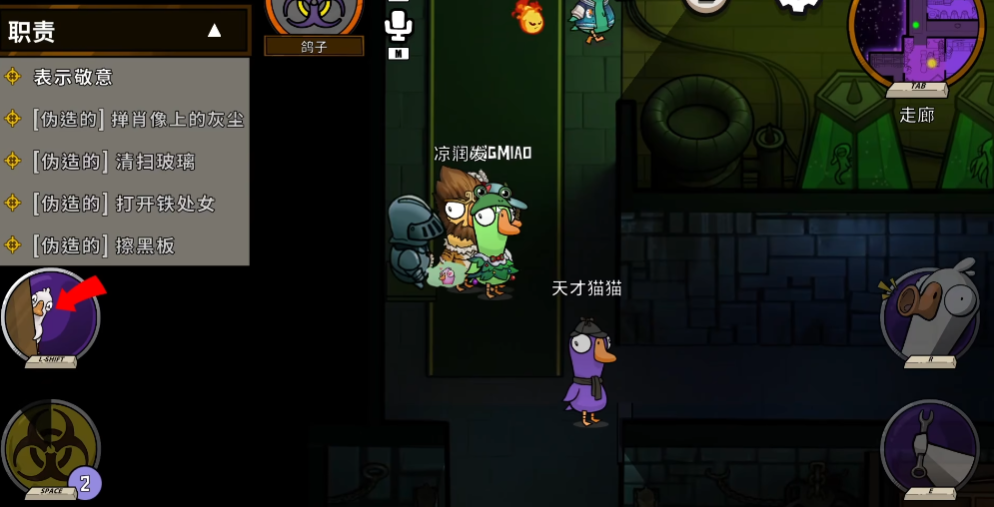The image size is (994, 507).
Task: Select the 表示敬意 task
Action: click(73, 77)
